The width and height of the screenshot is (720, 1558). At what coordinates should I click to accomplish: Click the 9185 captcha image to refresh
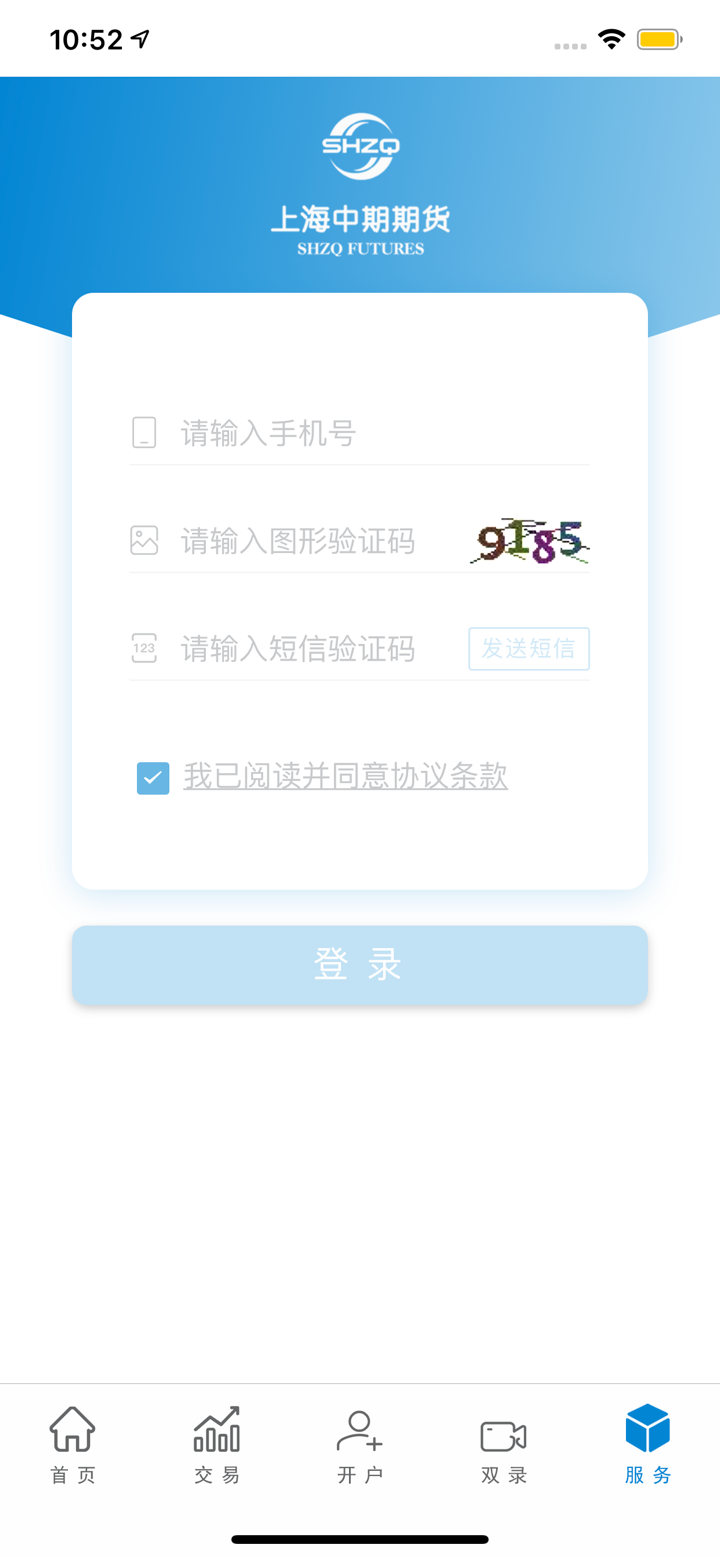[x=528, y=540]
